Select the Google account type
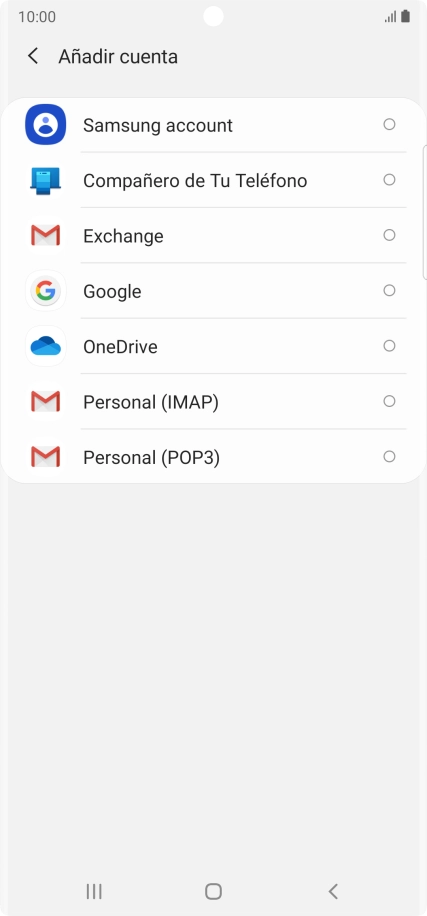Screen dimensions: 427x916 (213, 291)
